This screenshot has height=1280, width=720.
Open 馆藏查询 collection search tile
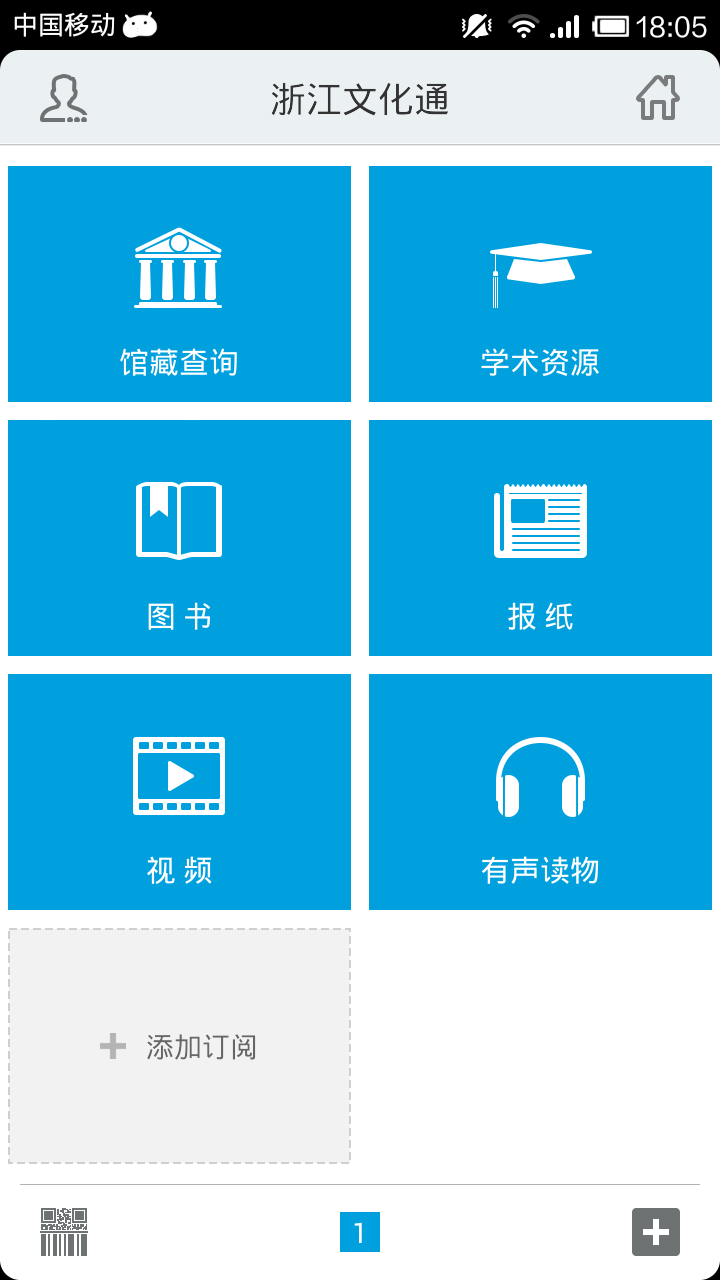coord(179,284)
